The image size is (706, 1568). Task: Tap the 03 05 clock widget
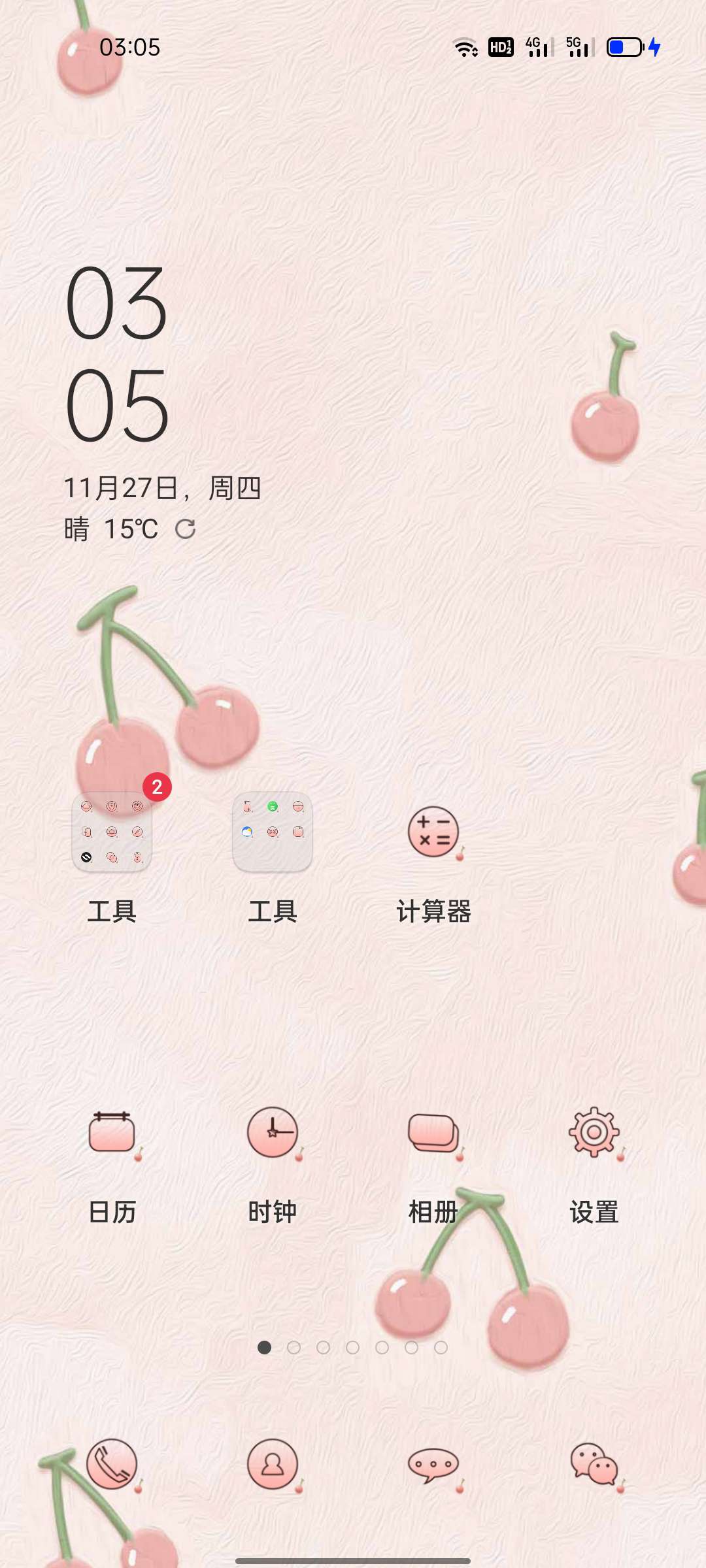118,353
